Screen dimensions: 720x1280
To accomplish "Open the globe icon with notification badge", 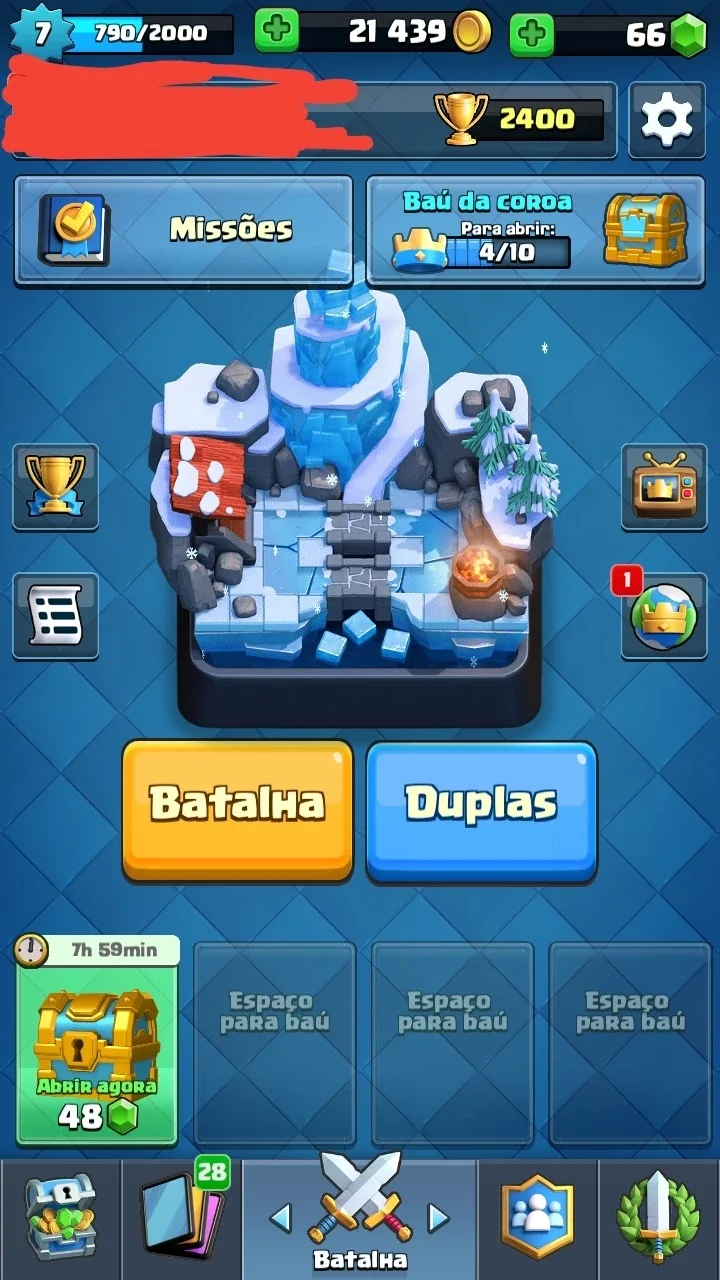I will pyautogui.click(x=664, y=616).
